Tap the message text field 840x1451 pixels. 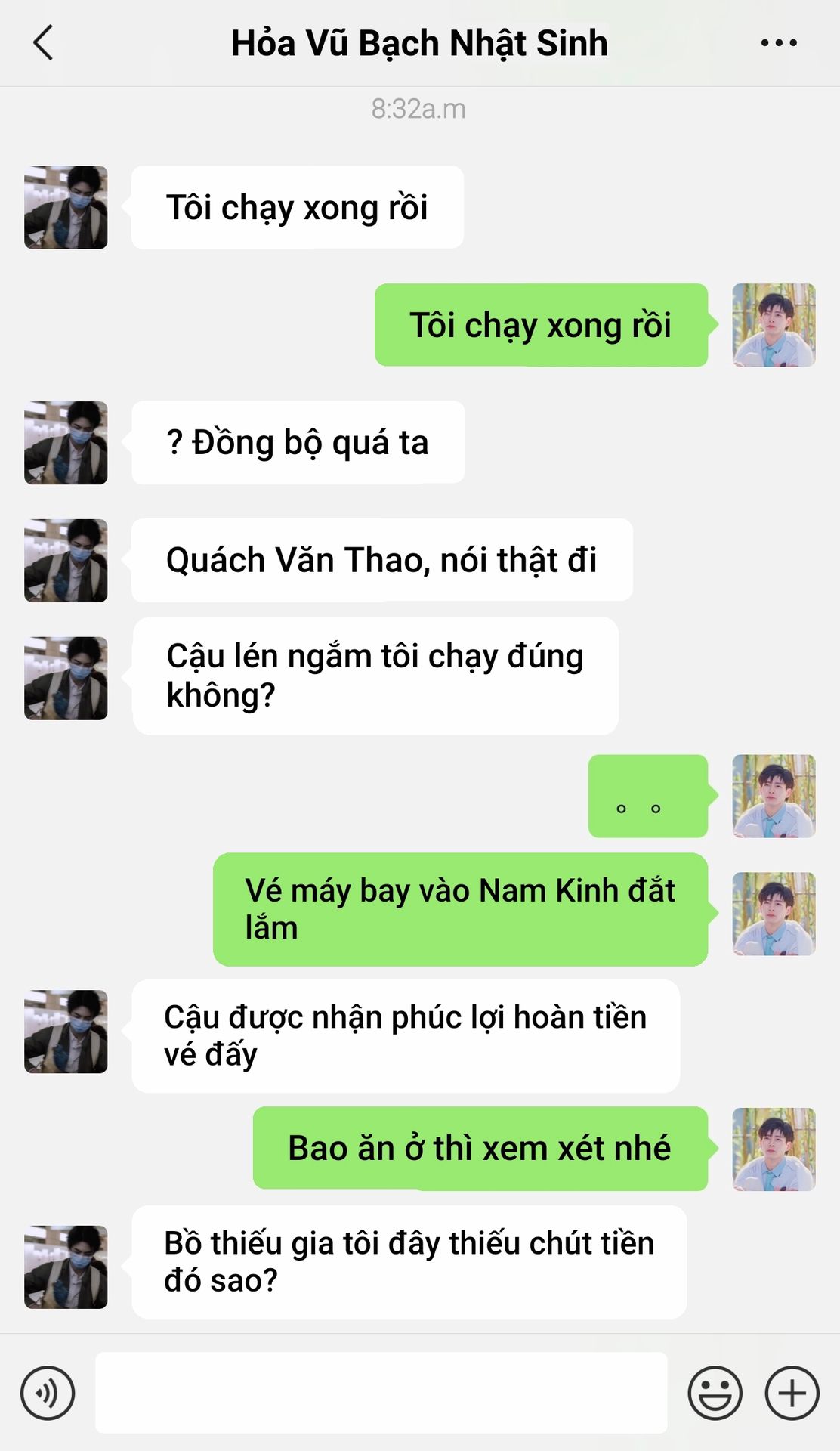(381, 1393)
